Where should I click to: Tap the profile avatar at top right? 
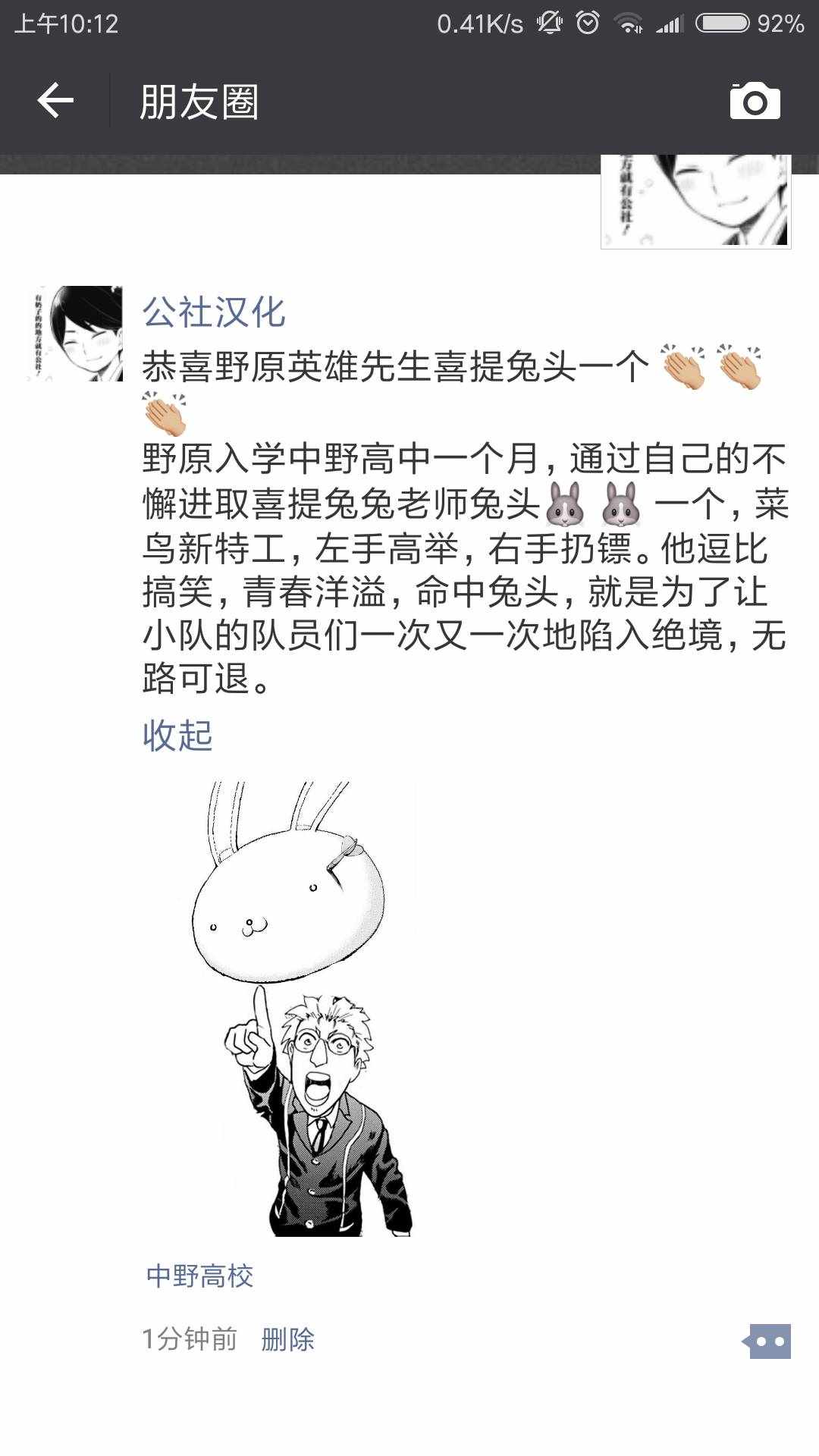[x=695, y=201]
